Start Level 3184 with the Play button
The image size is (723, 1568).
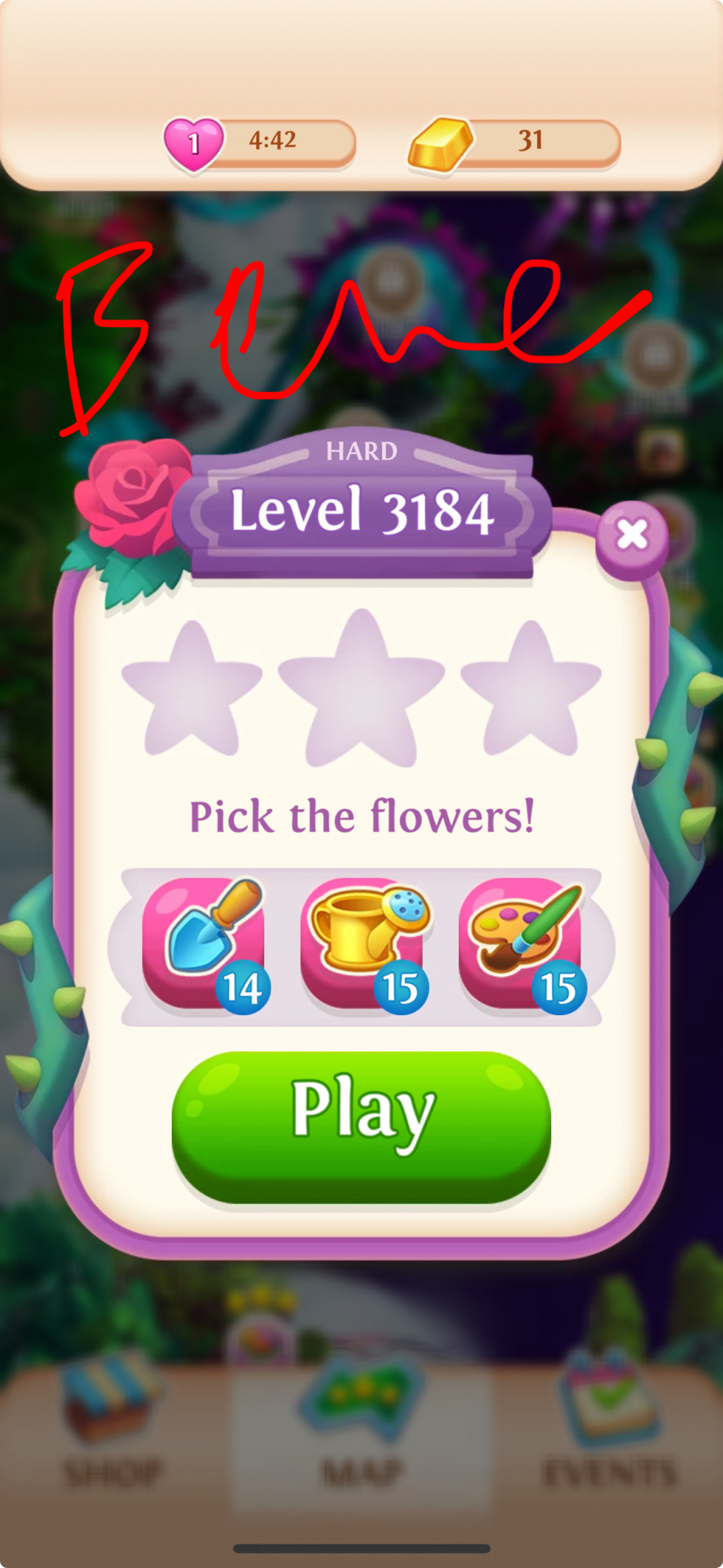coord(361,1127)
